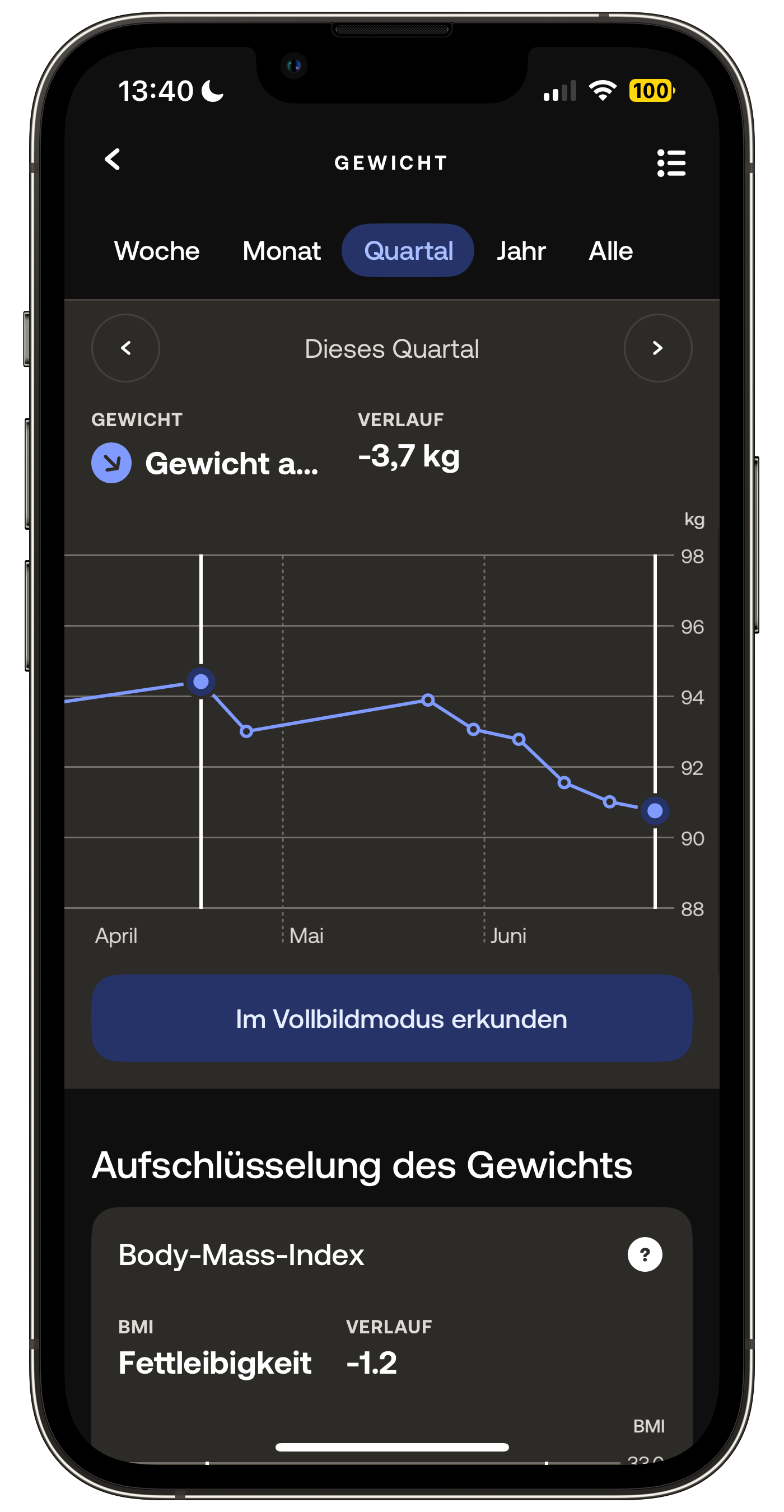Go back from the Gewicht screen

[x=113, y=160]
